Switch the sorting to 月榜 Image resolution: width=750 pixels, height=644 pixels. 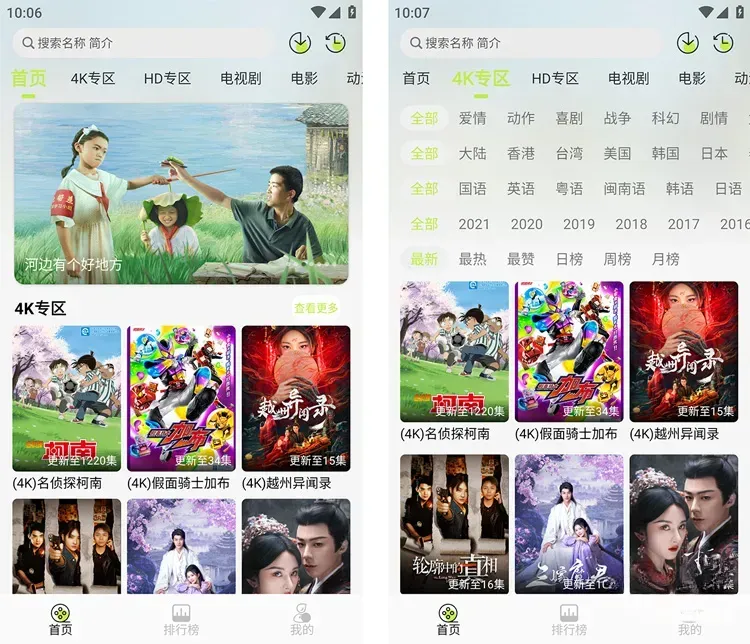tap(665, 259)
